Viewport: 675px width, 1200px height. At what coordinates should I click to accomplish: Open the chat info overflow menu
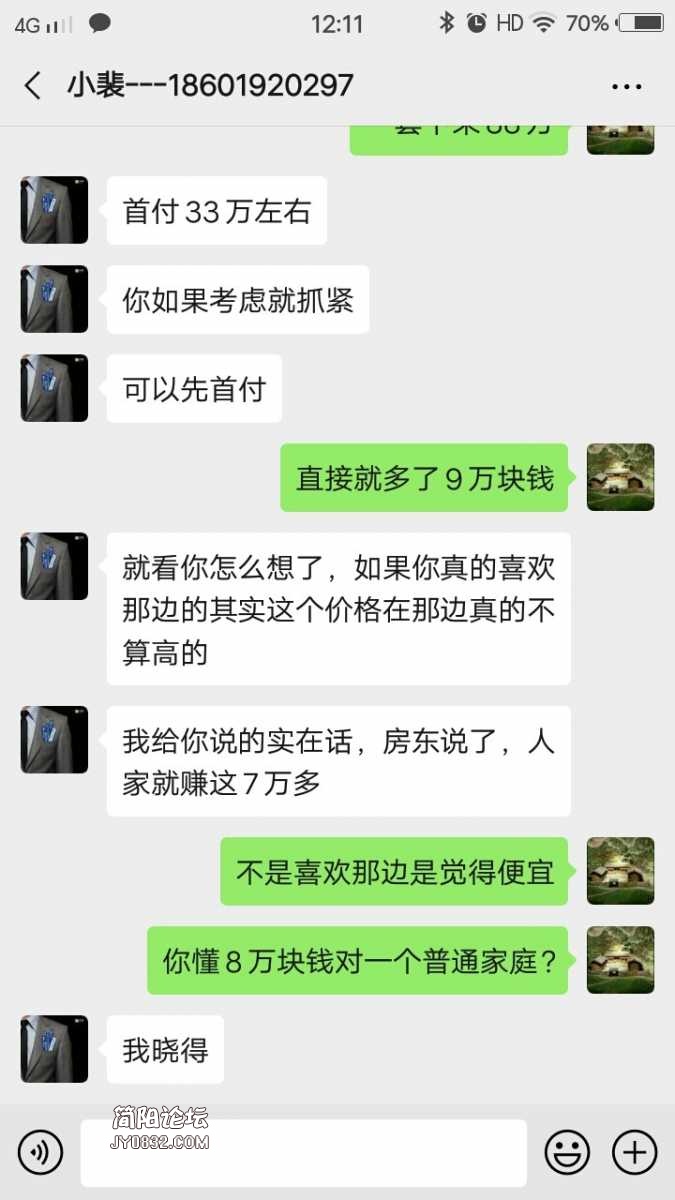[x=626, y=86]
